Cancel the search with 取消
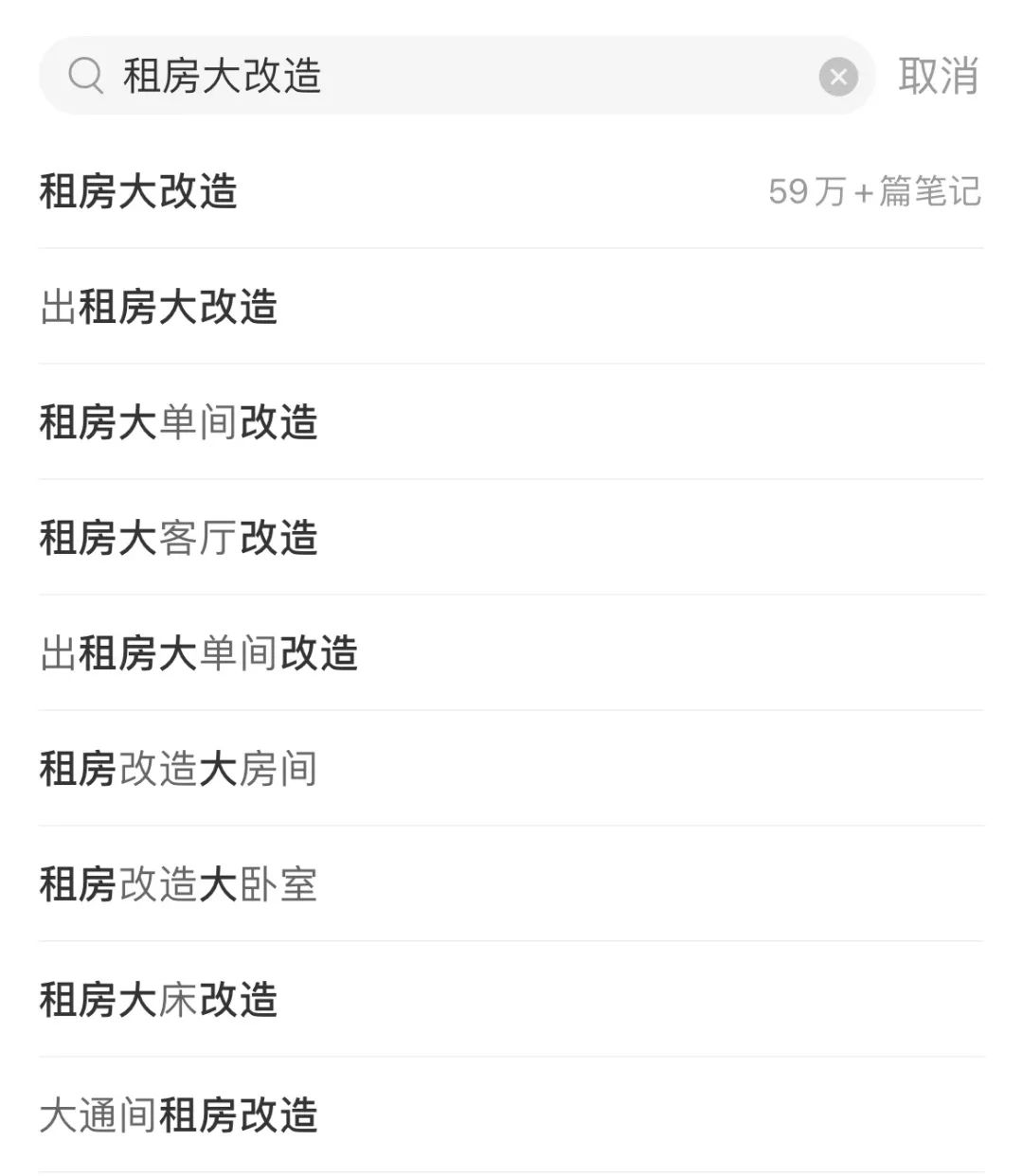 (x=938, y=76)
